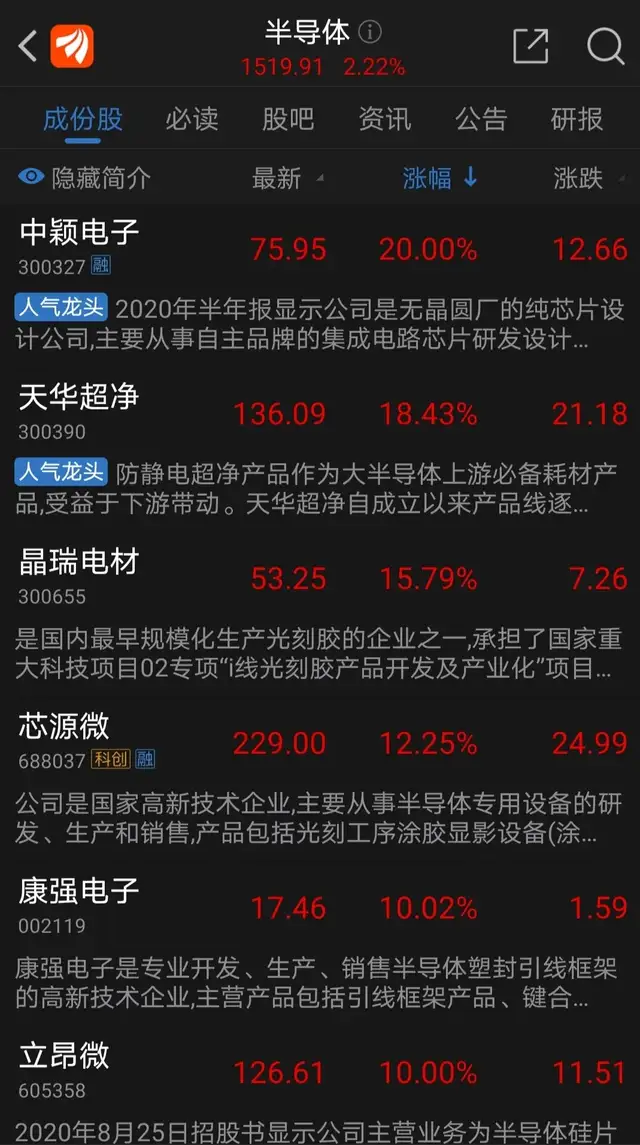Open stock 立昂微 605358

click(320, 1071)
